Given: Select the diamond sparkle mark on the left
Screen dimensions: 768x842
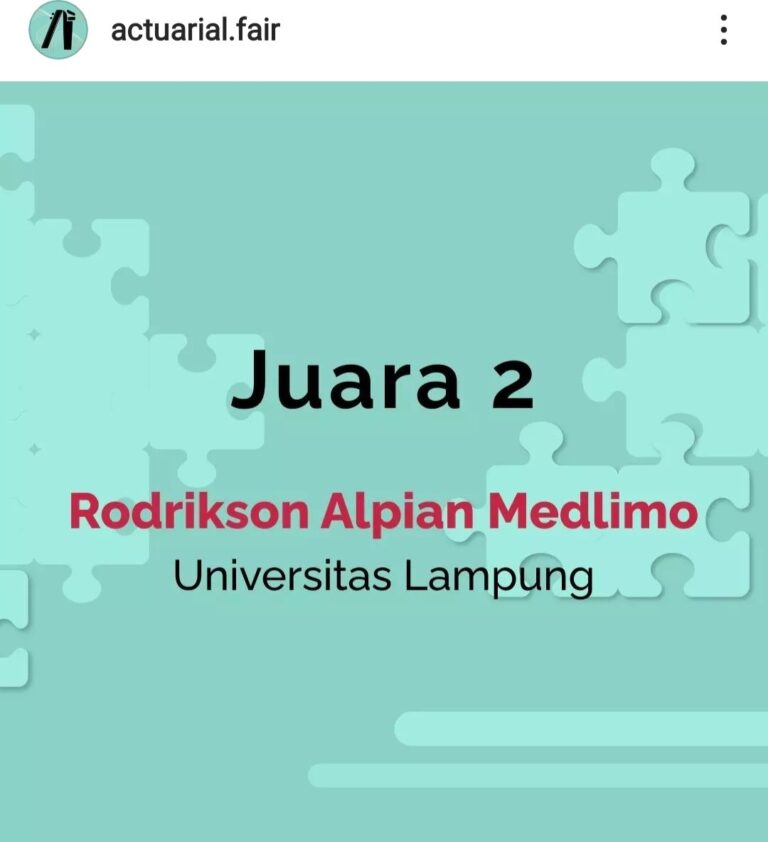Looking at the screenshot, I should [34, 333].
